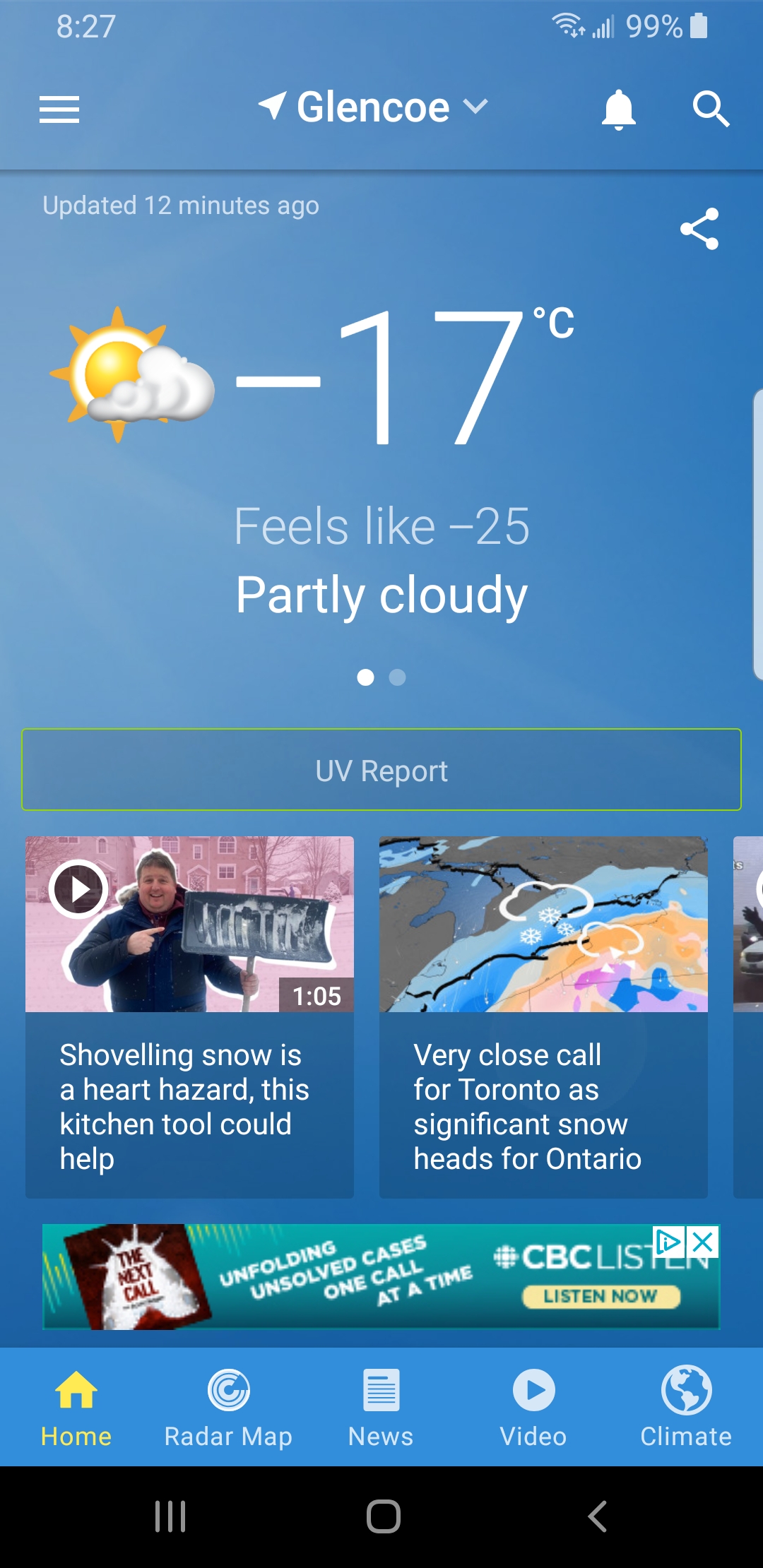Viewport: 763px width, 1568px height.
Task: Search for a location
Action: pyautogui.click(x=710, y=109)
